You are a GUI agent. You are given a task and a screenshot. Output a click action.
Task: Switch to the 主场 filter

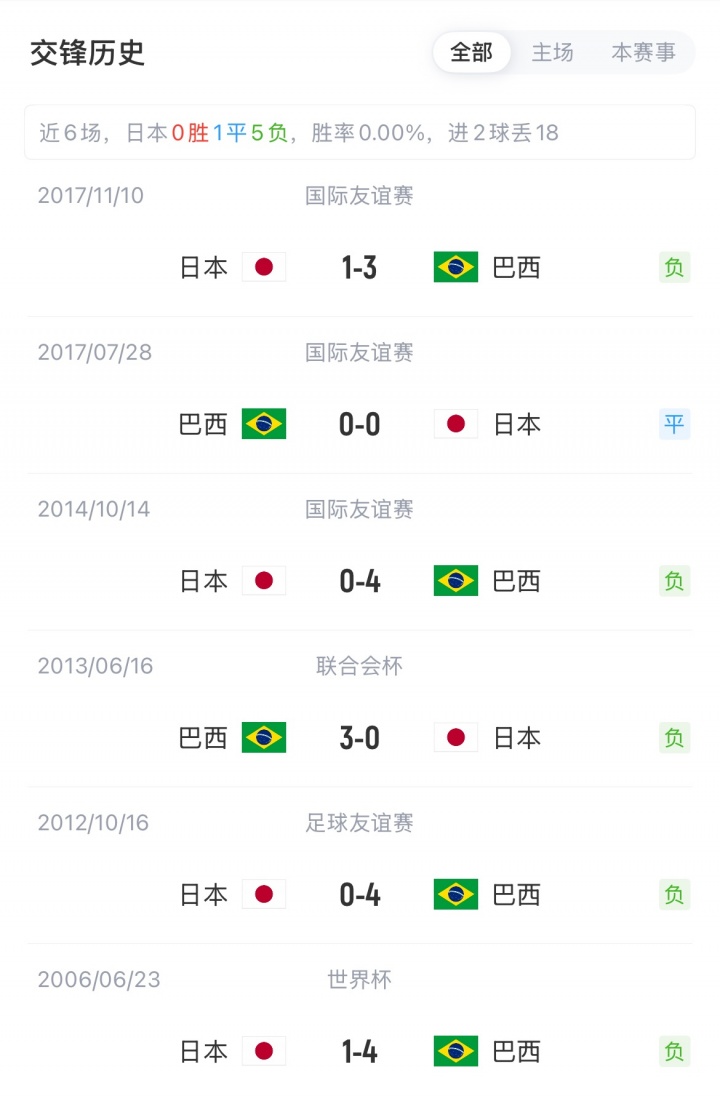(552, 53)
